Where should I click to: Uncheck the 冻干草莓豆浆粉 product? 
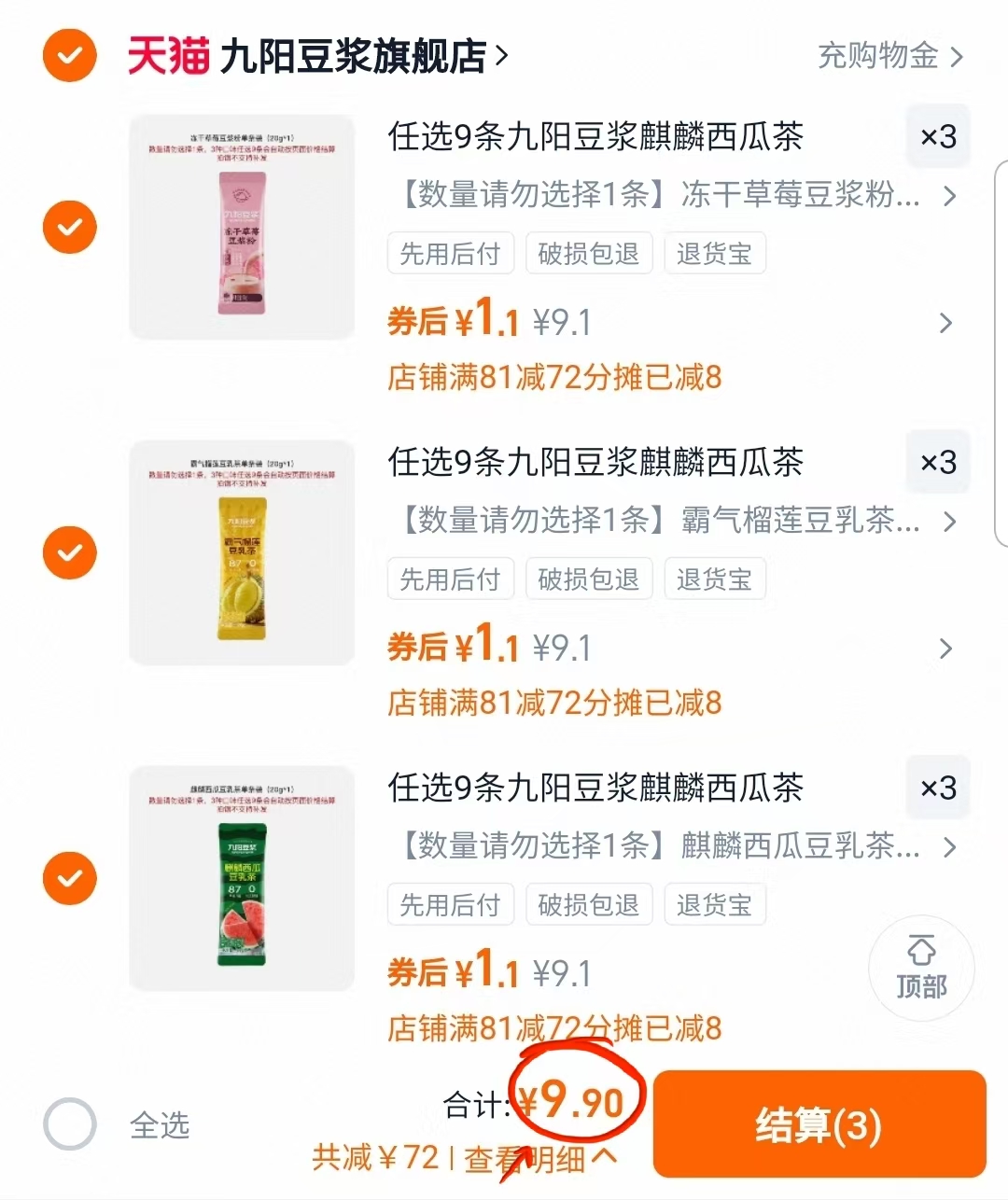coord(69,227)
